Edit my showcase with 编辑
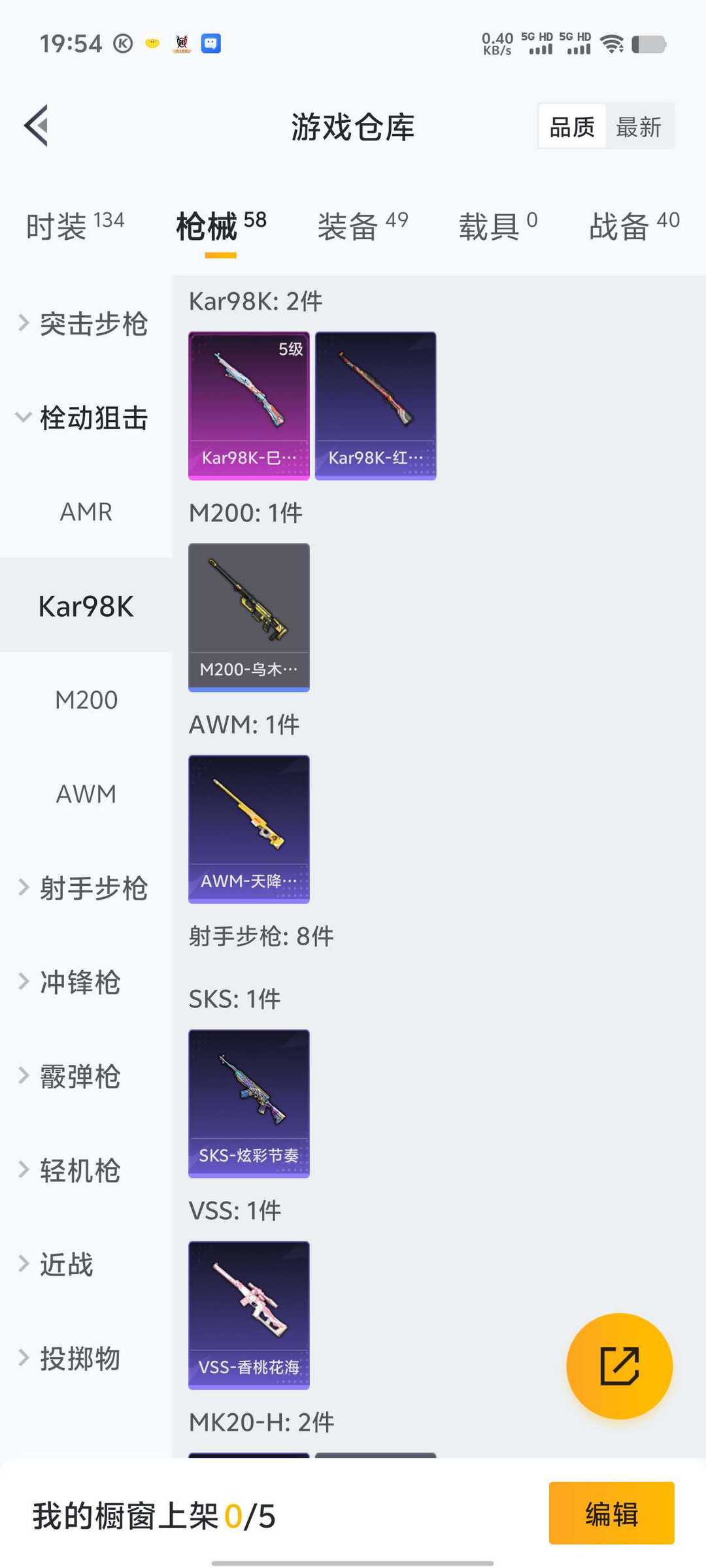The image size is (706, 1568). coord(611,1514)
